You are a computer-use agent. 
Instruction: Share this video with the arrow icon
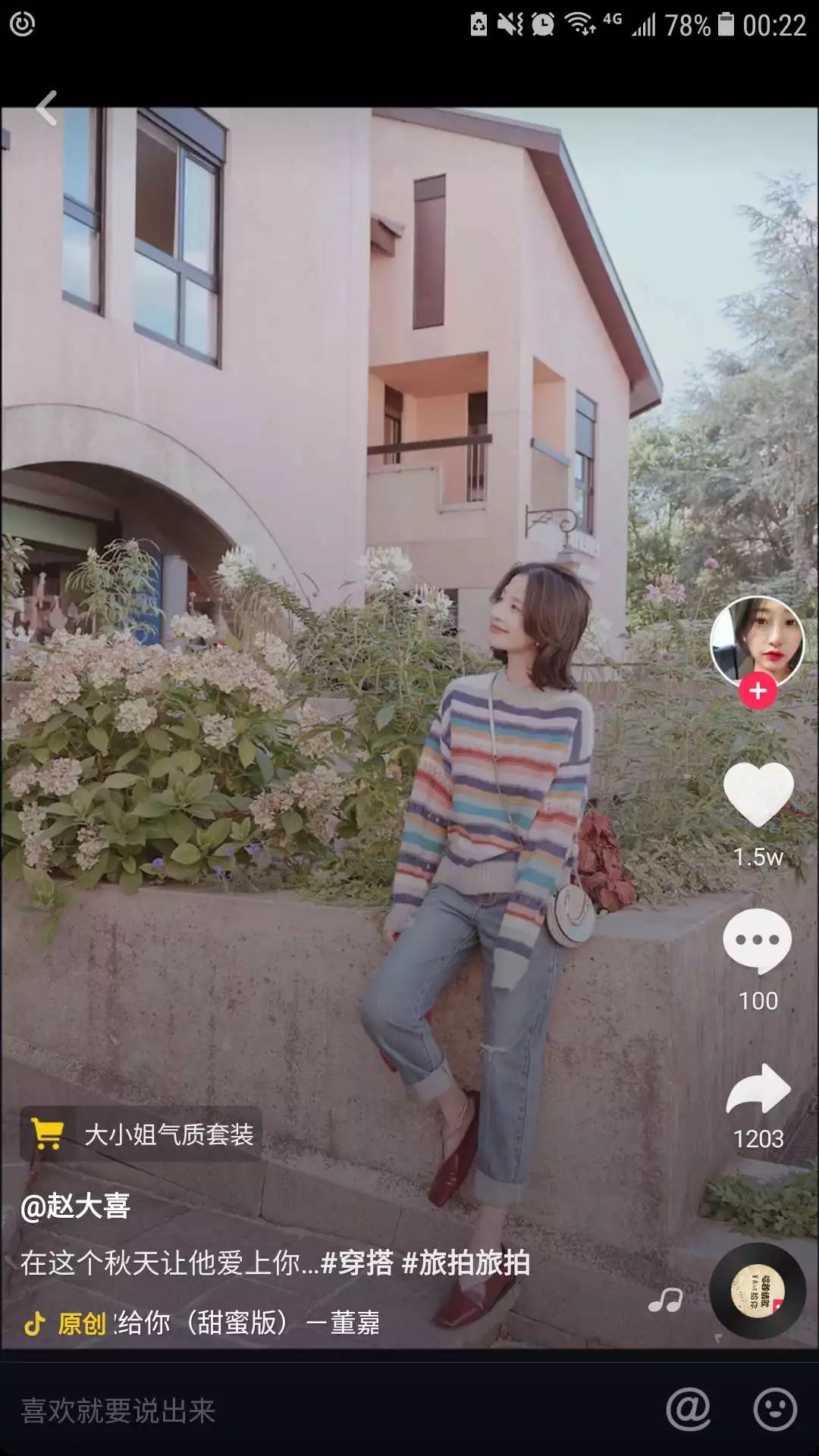coord(758,1089)
